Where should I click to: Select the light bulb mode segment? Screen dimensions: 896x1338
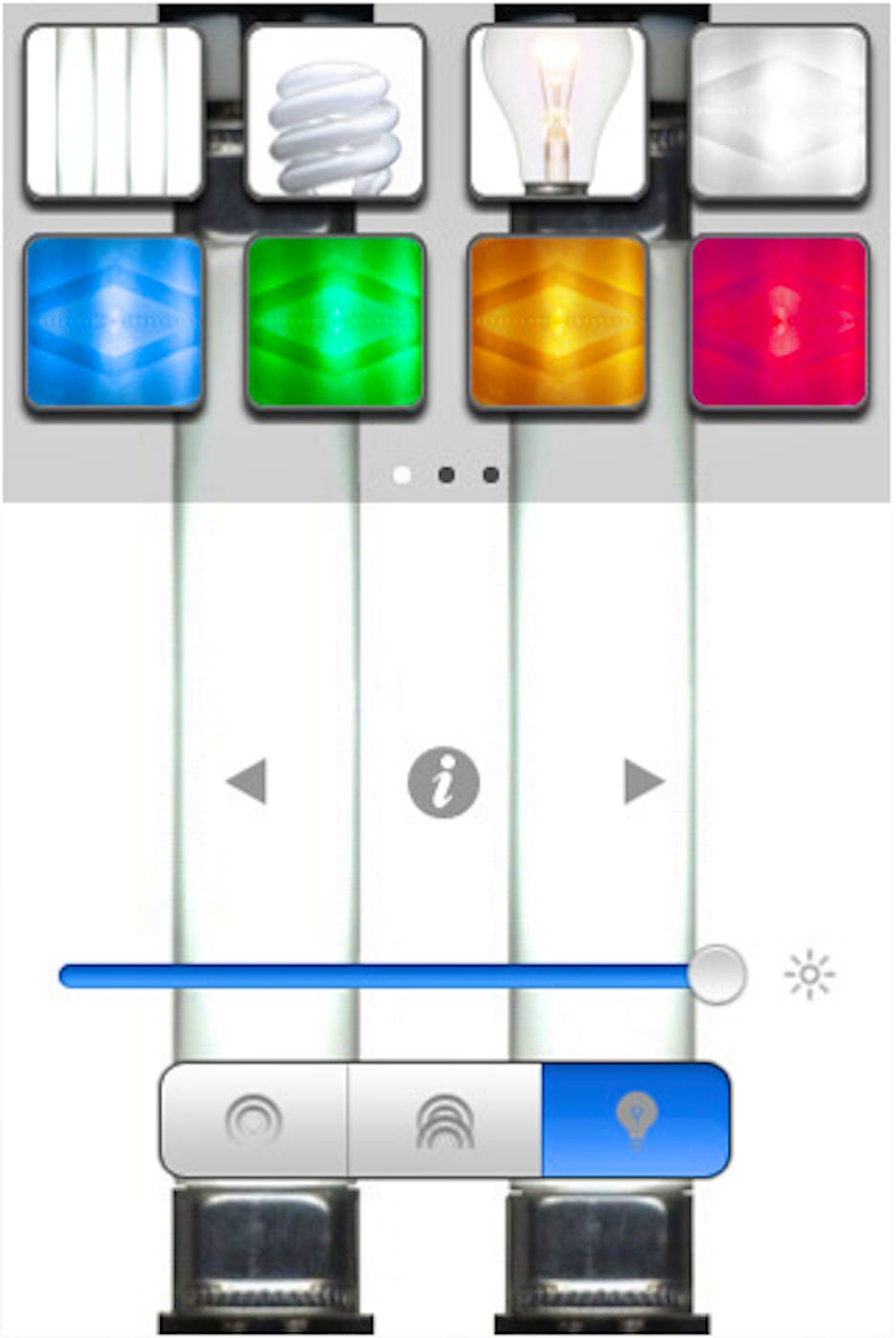point(636,1121)
